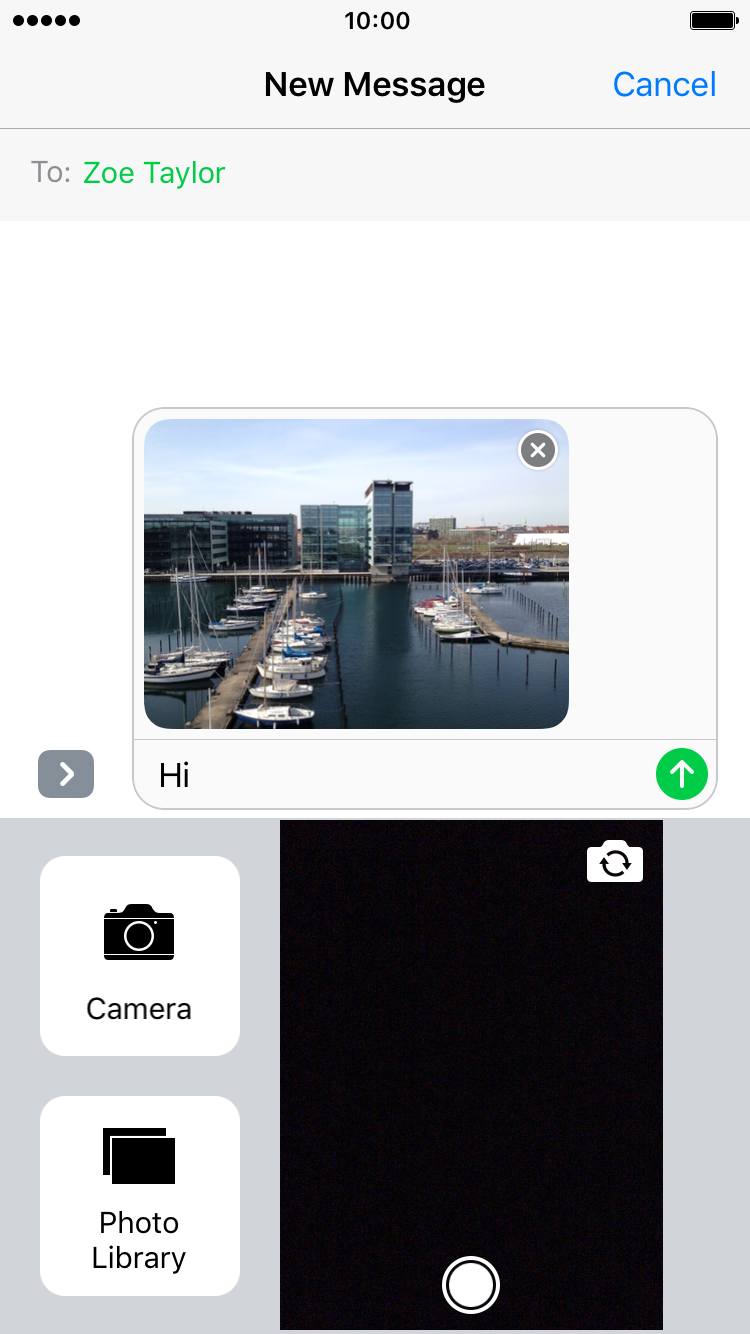This screenshot has height=1334, width=750.
Task: Flip to the other camera
Action: pos(615,861)
